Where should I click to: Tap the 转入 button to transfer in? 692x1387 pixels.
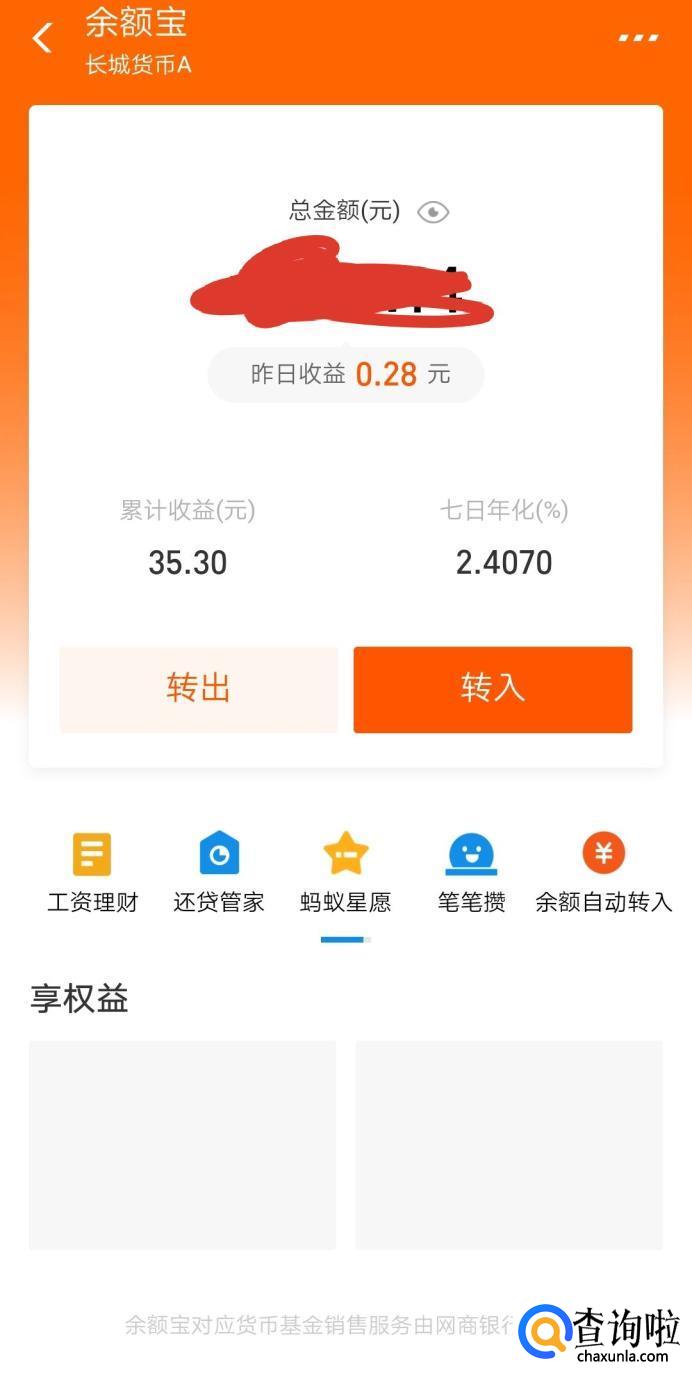click(492, 689)
